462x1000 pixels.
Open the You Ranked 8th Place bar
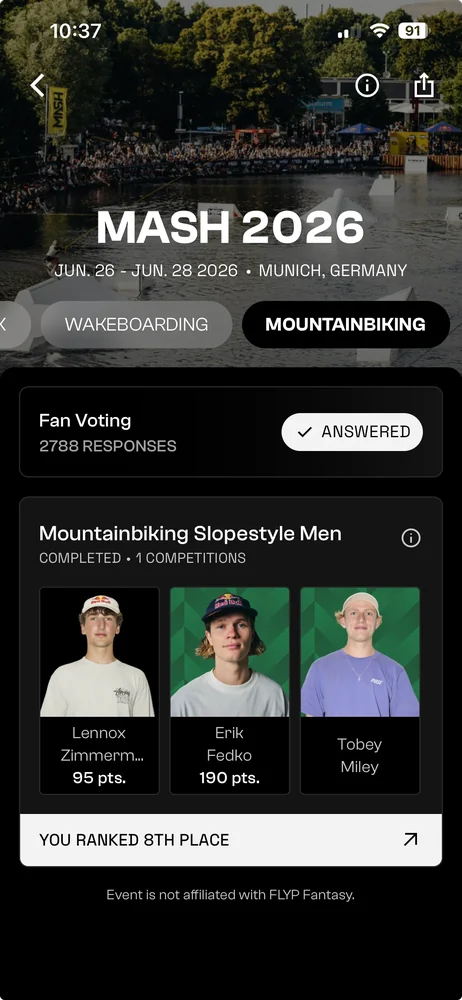[231, 840]
